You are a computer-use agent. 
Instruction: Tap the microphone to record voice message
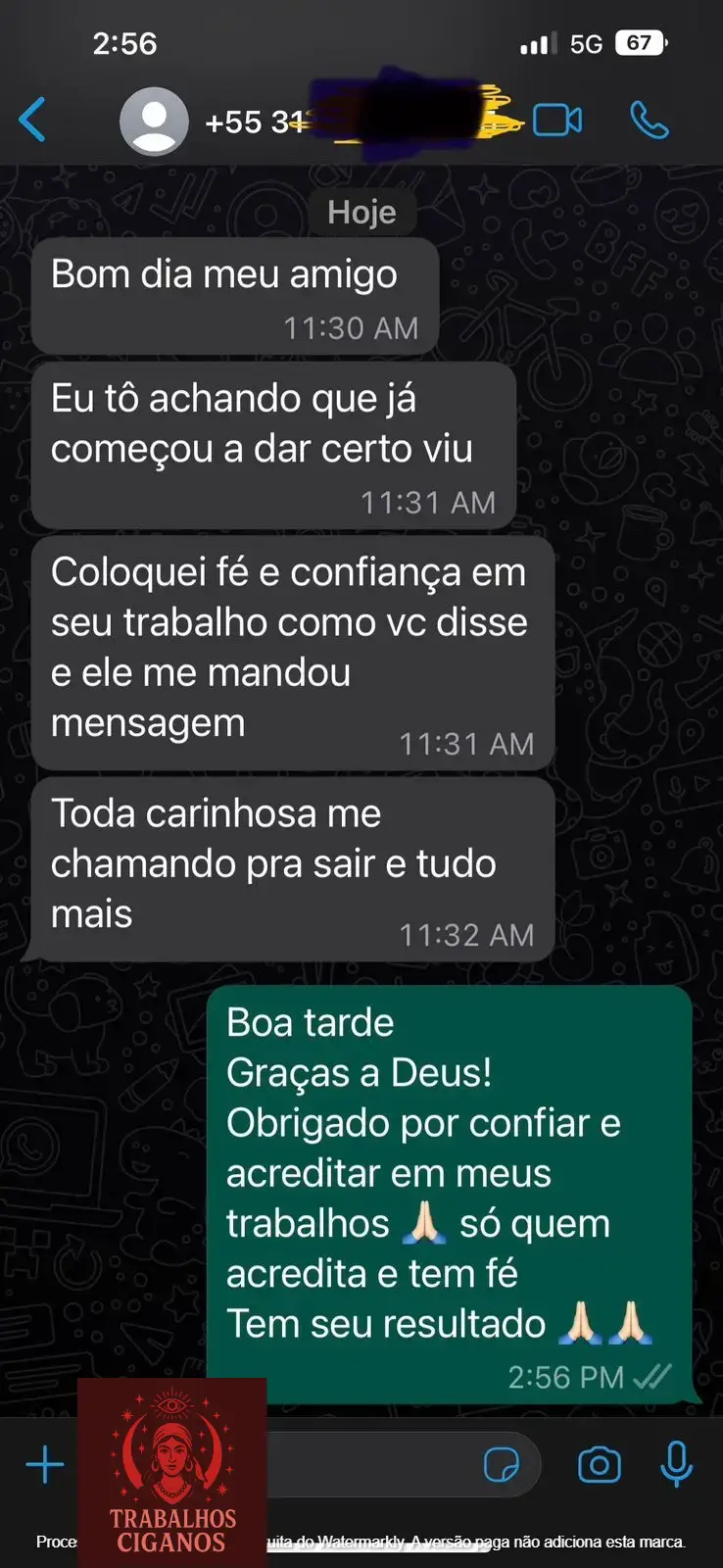[x=676, y=1465]
